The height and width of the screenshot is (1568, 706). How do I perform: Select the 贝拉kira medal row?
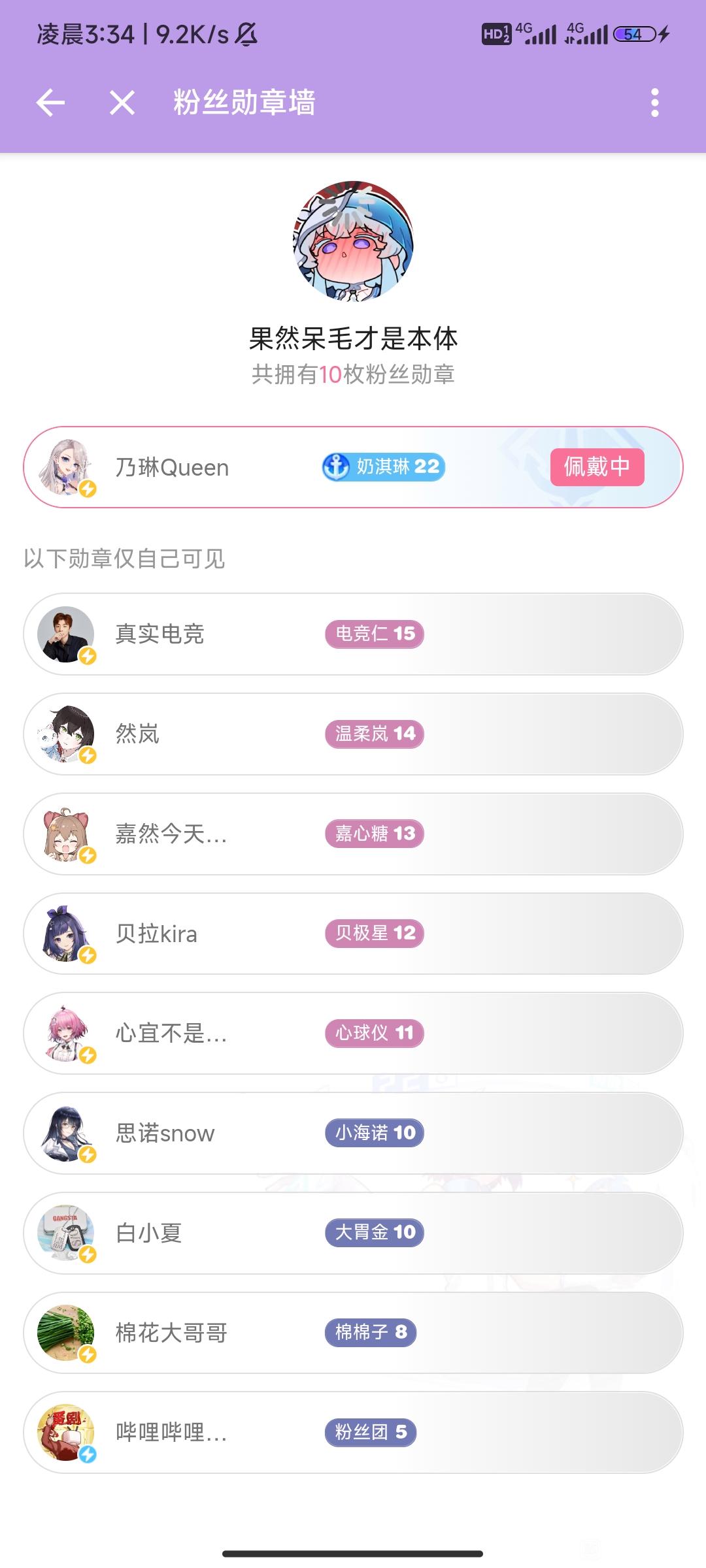tap(353, 934)
